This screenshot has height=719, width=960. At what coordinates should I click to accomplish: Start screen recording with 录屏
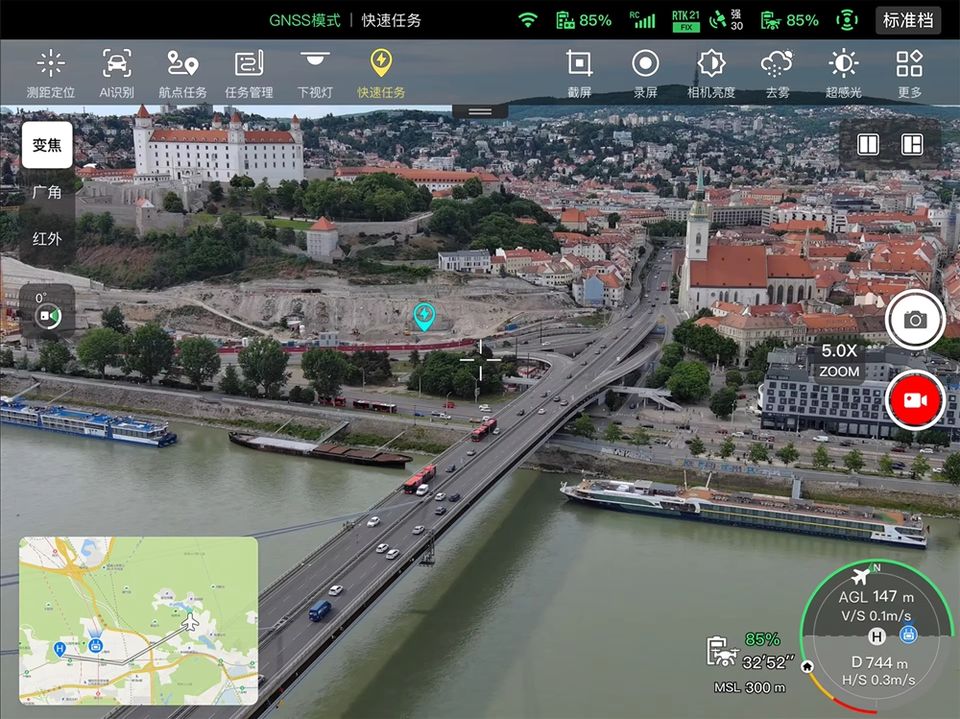[645, 73]
